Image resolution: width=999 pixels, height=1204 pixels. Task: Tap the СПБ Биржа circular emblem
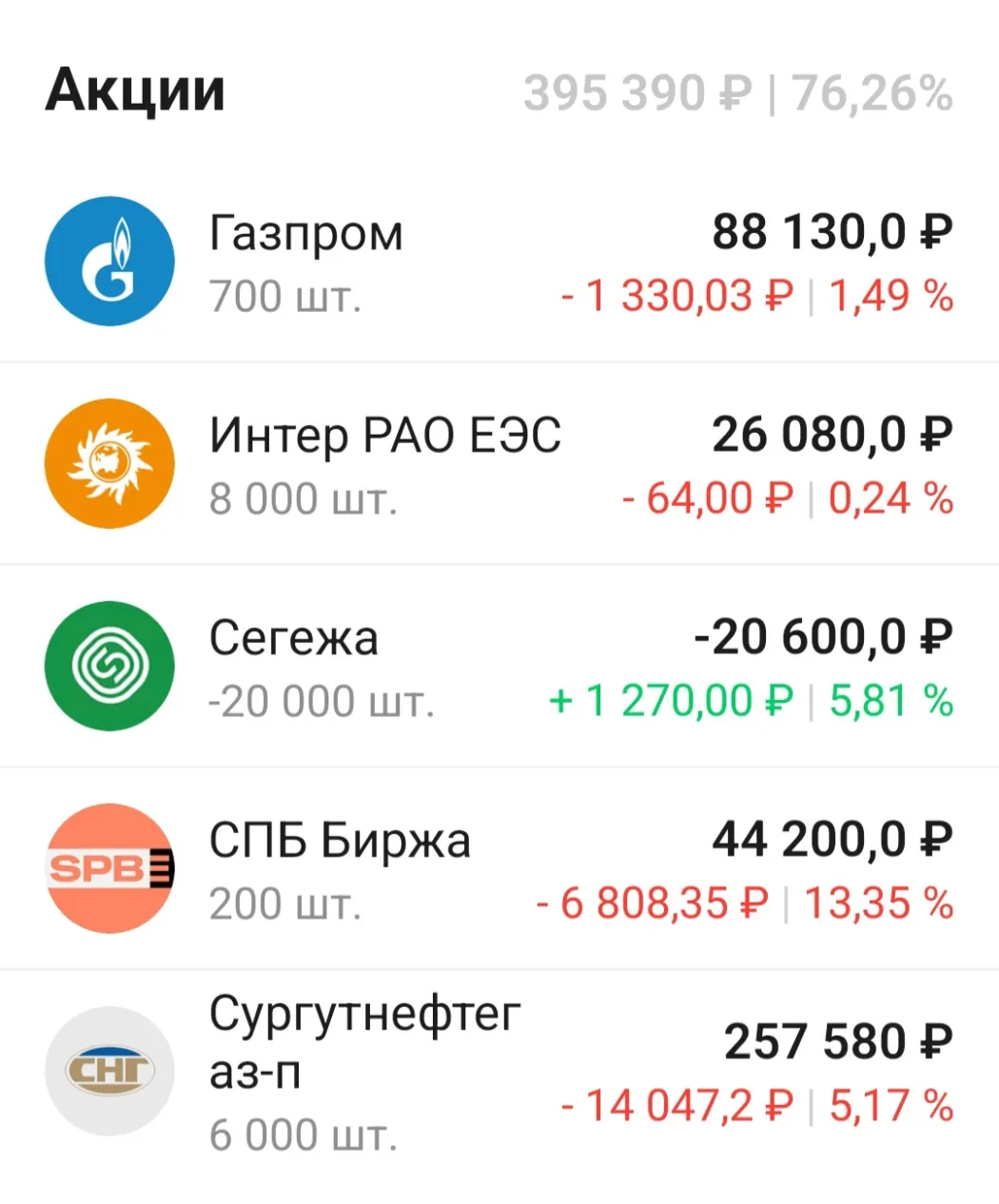(108, 868)
